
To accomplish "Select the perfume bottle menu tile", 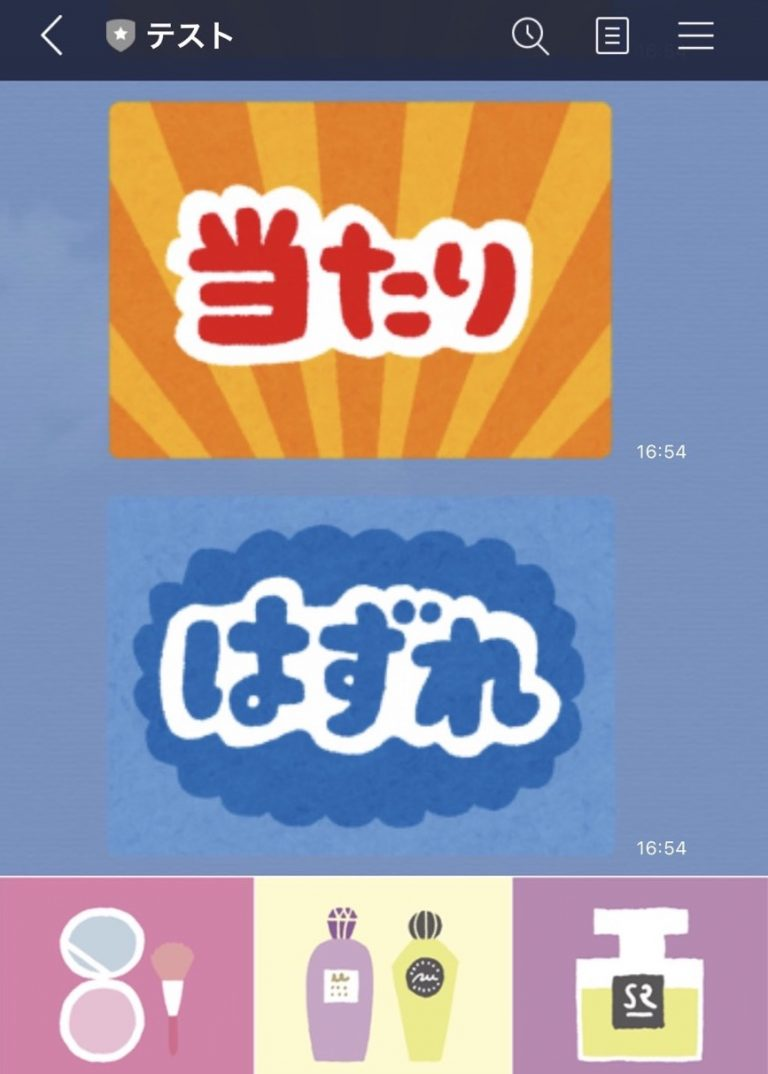I will (x=640, y=975).
